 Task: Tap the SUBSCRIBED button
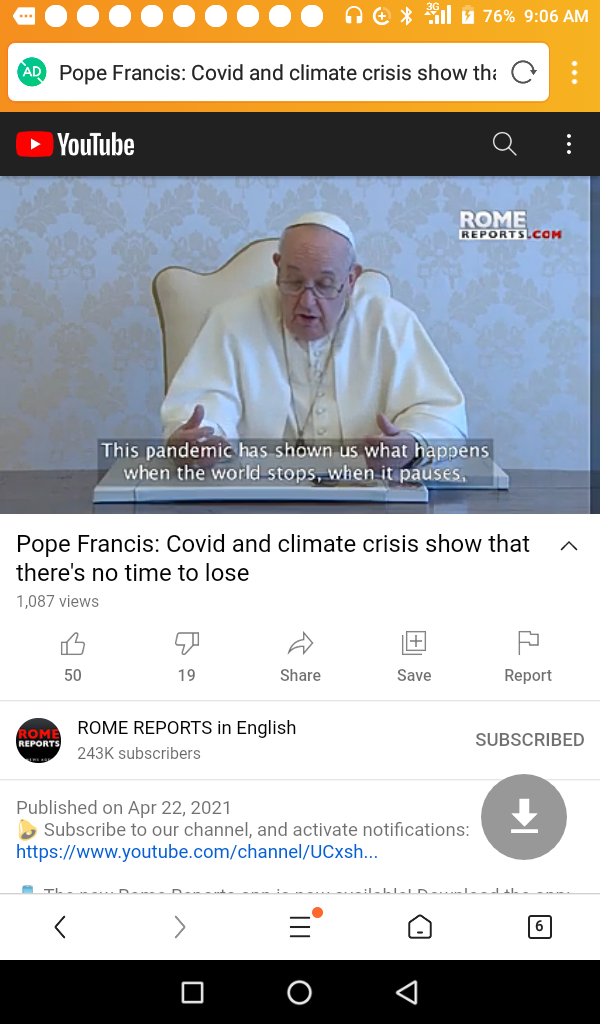[x=529, y=740]
